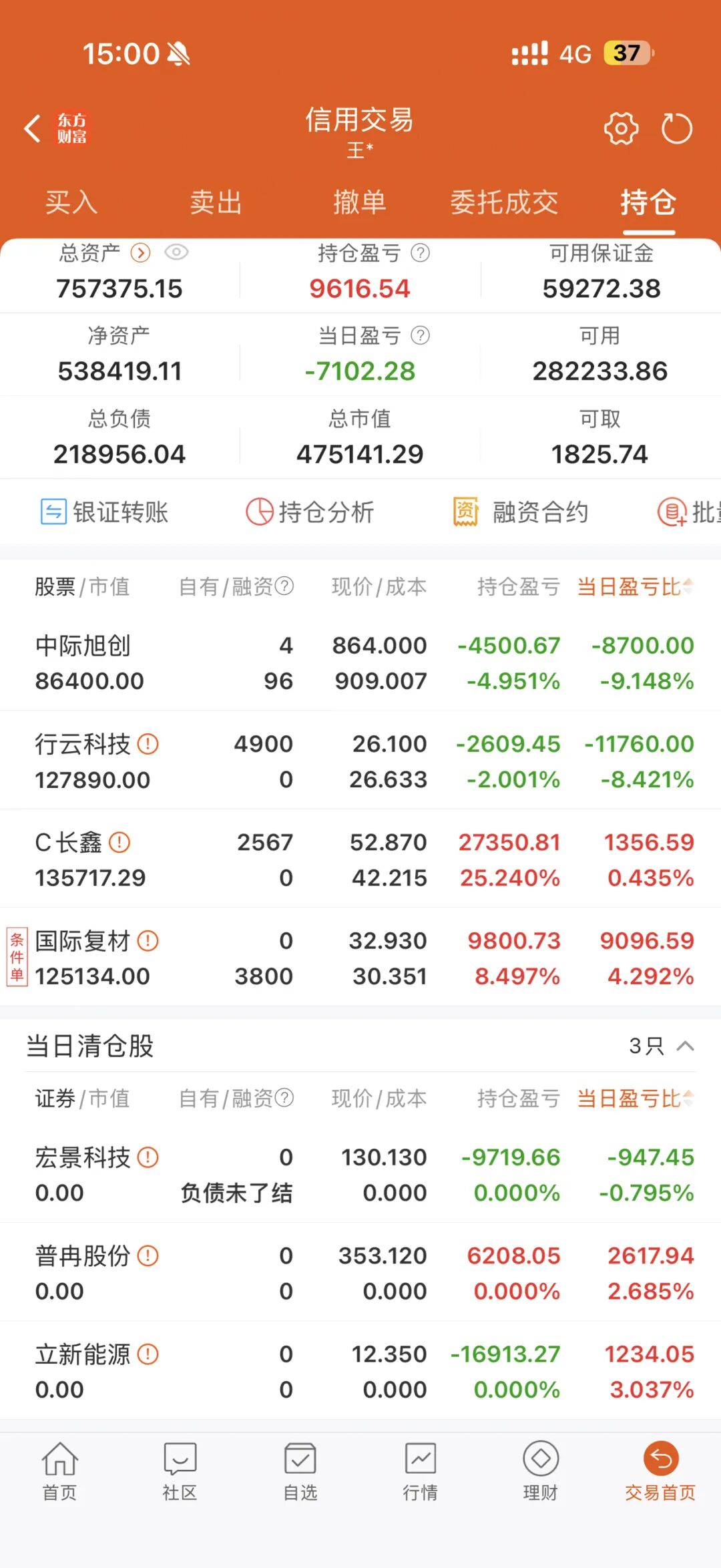Image resolution: width=721 pixels, height=1568 pixels.
Task: Open total assets details arrow
Action: [140, 252]
